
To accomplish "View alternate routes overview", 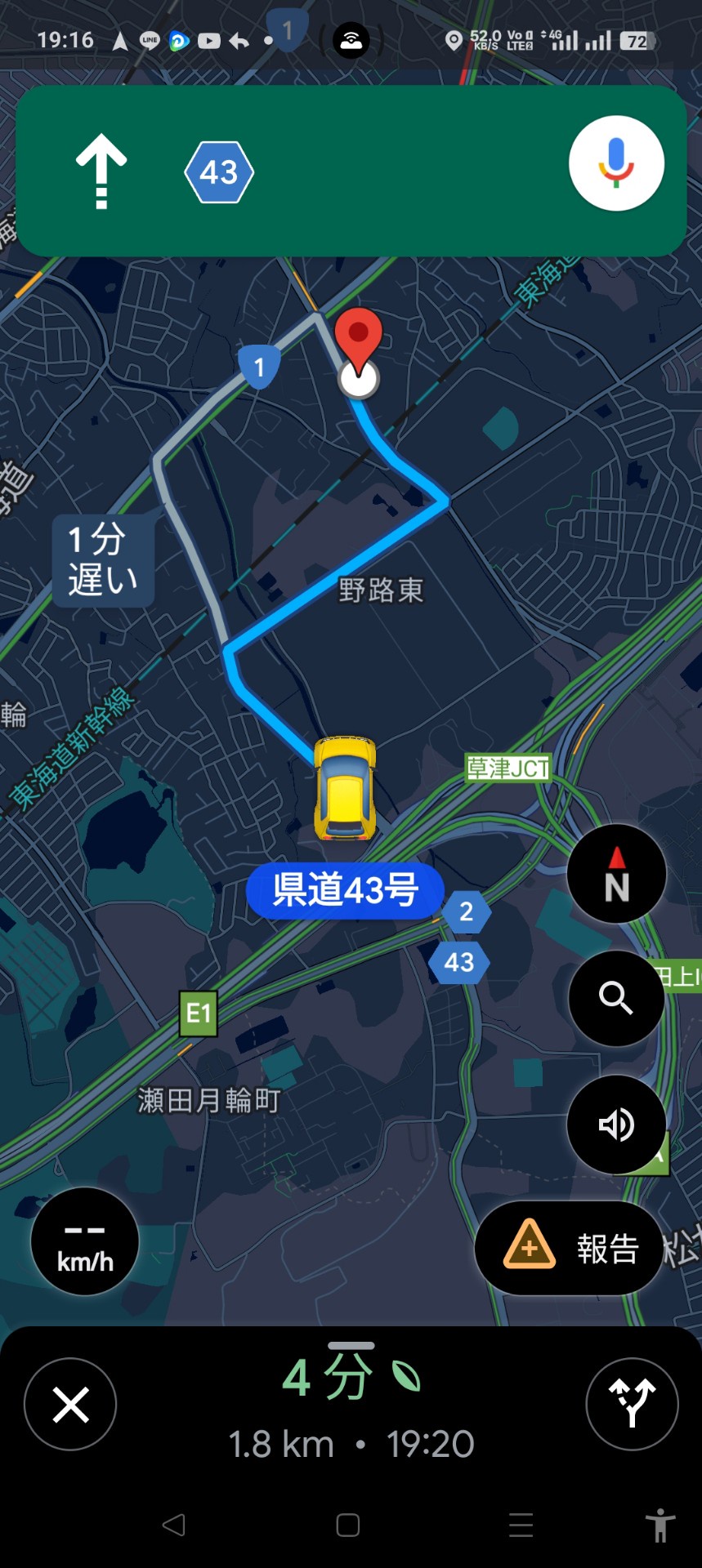I will [632, 1405].
